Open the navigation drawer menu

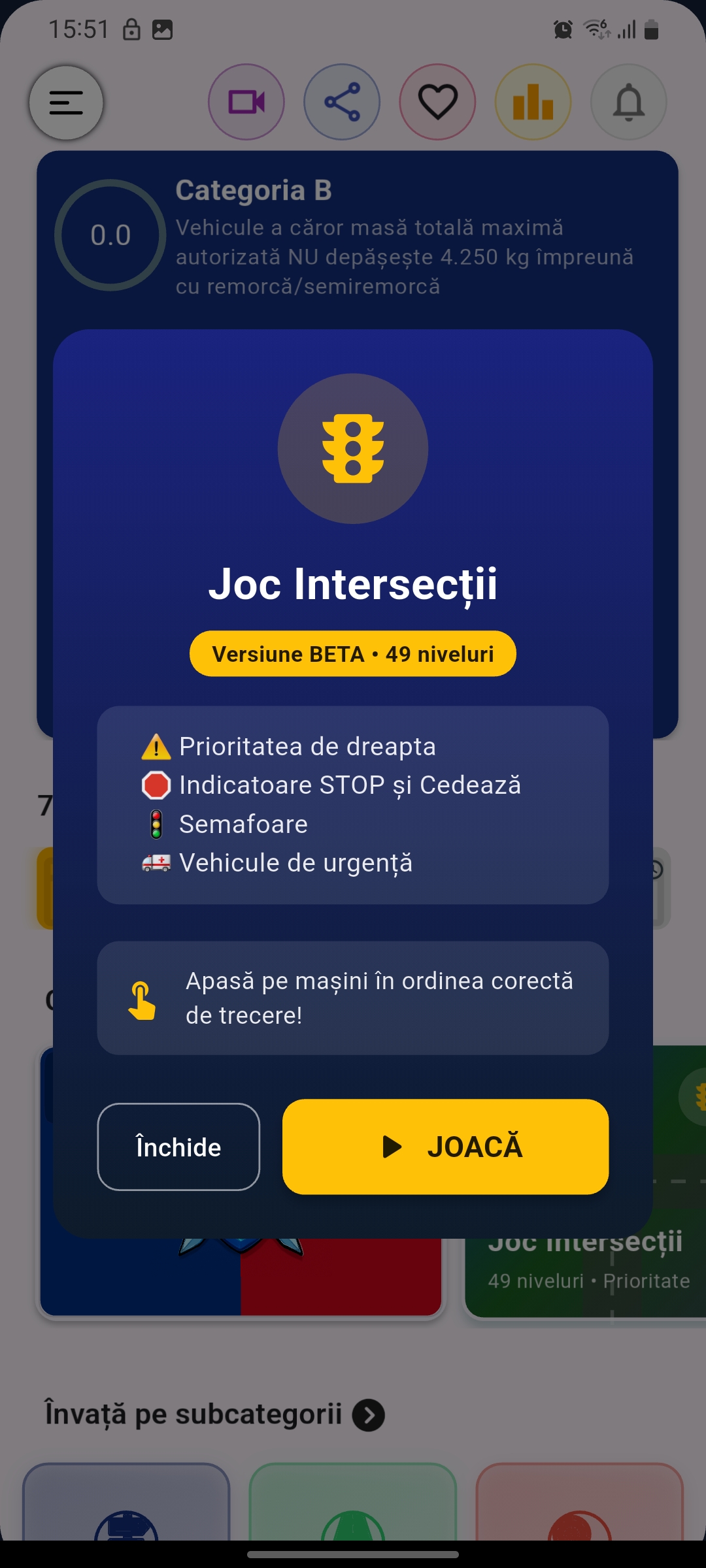[66, 103]
